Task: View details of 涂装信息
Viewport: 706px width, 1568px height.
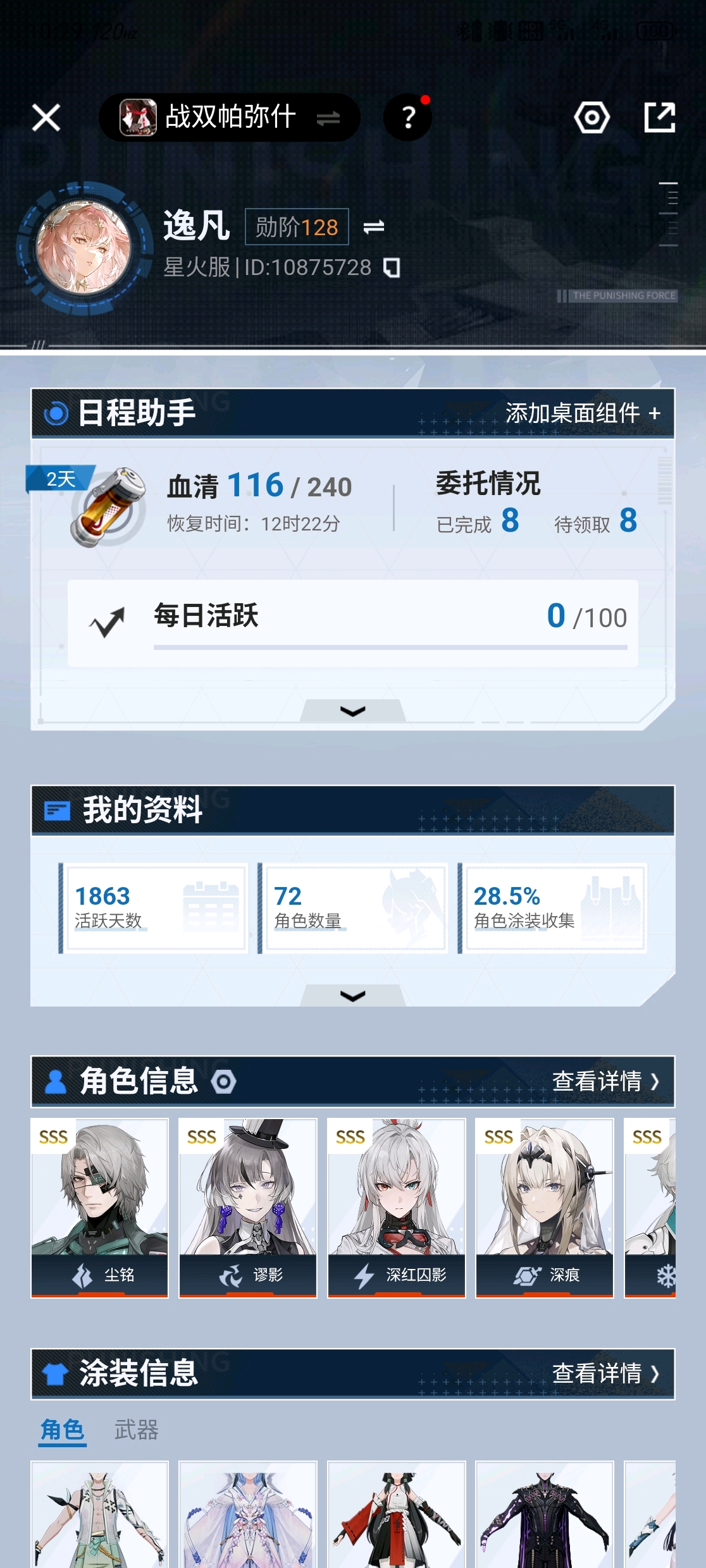Action: [x=605, y=1374]
